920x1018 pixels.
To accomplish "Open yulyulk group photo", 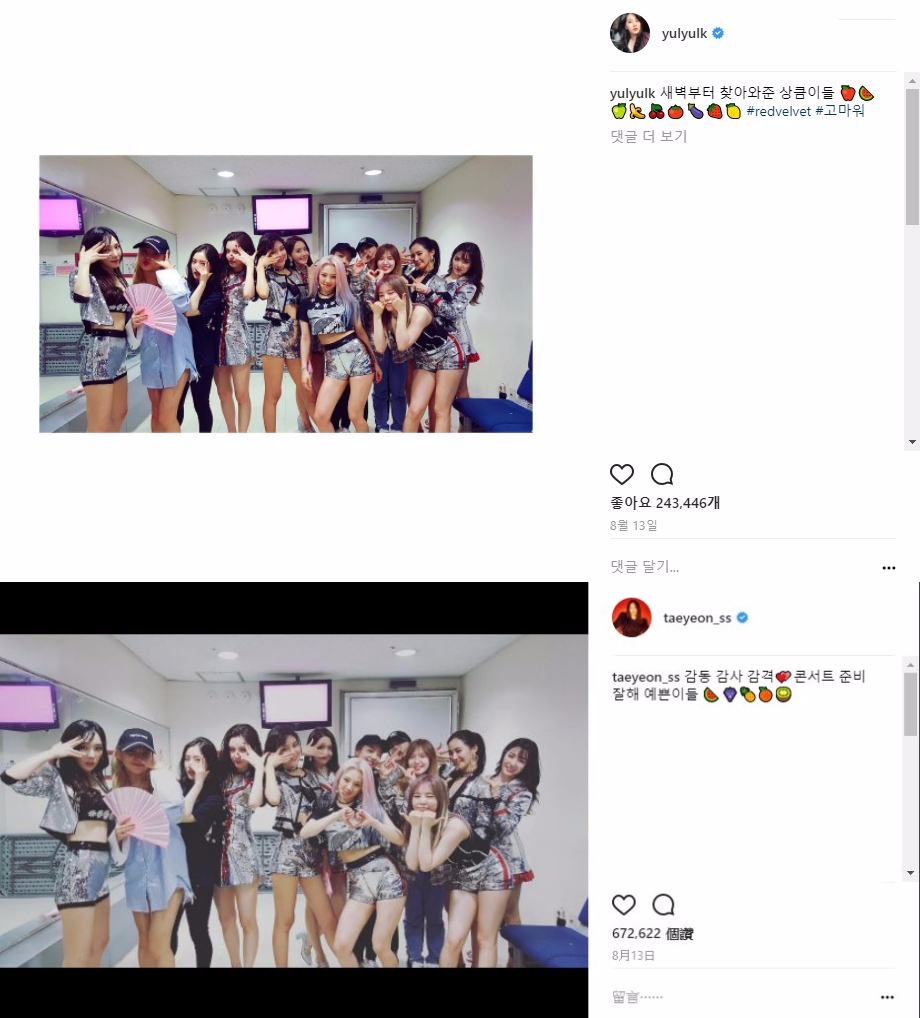I will [x=285, y=293].
